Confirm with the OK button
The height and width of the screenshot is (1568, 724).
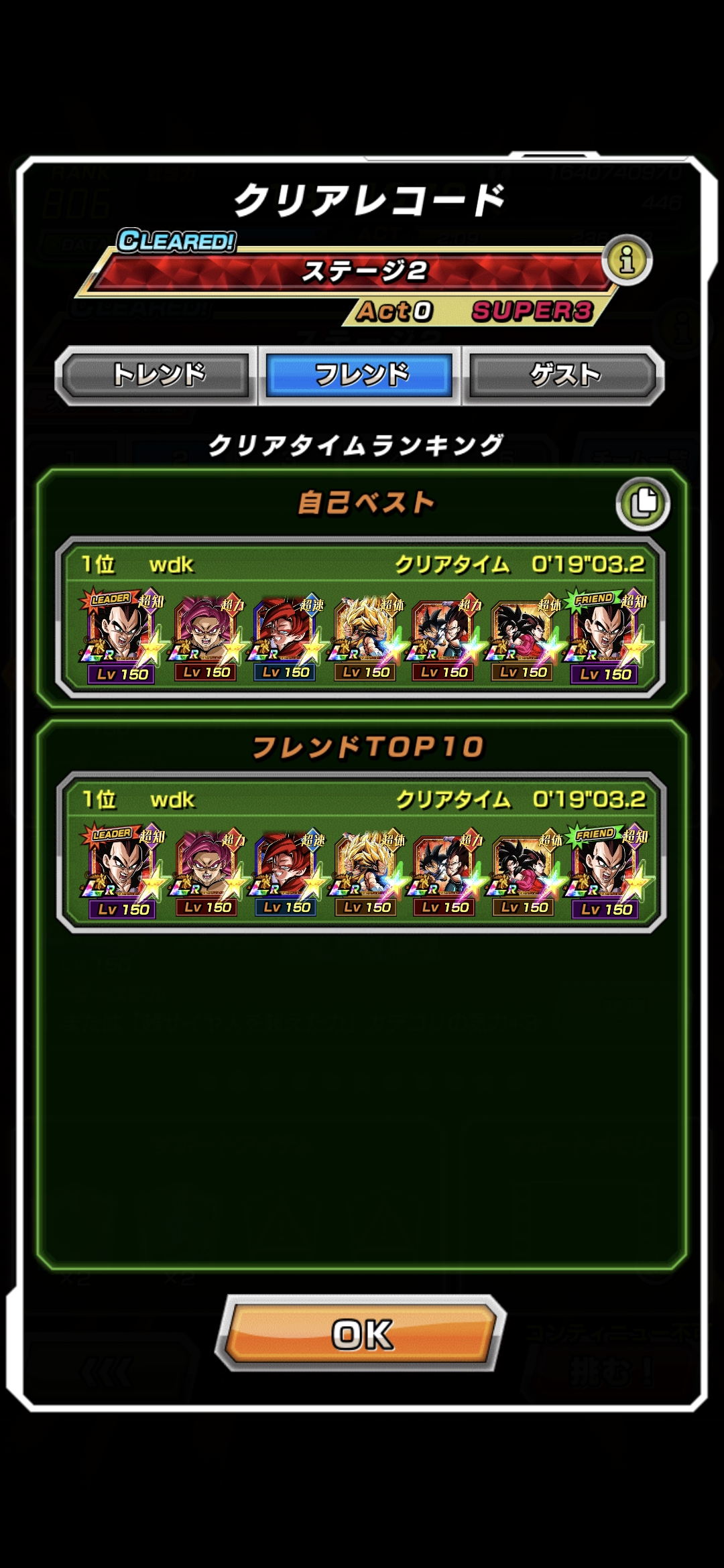click(361, 1333)
